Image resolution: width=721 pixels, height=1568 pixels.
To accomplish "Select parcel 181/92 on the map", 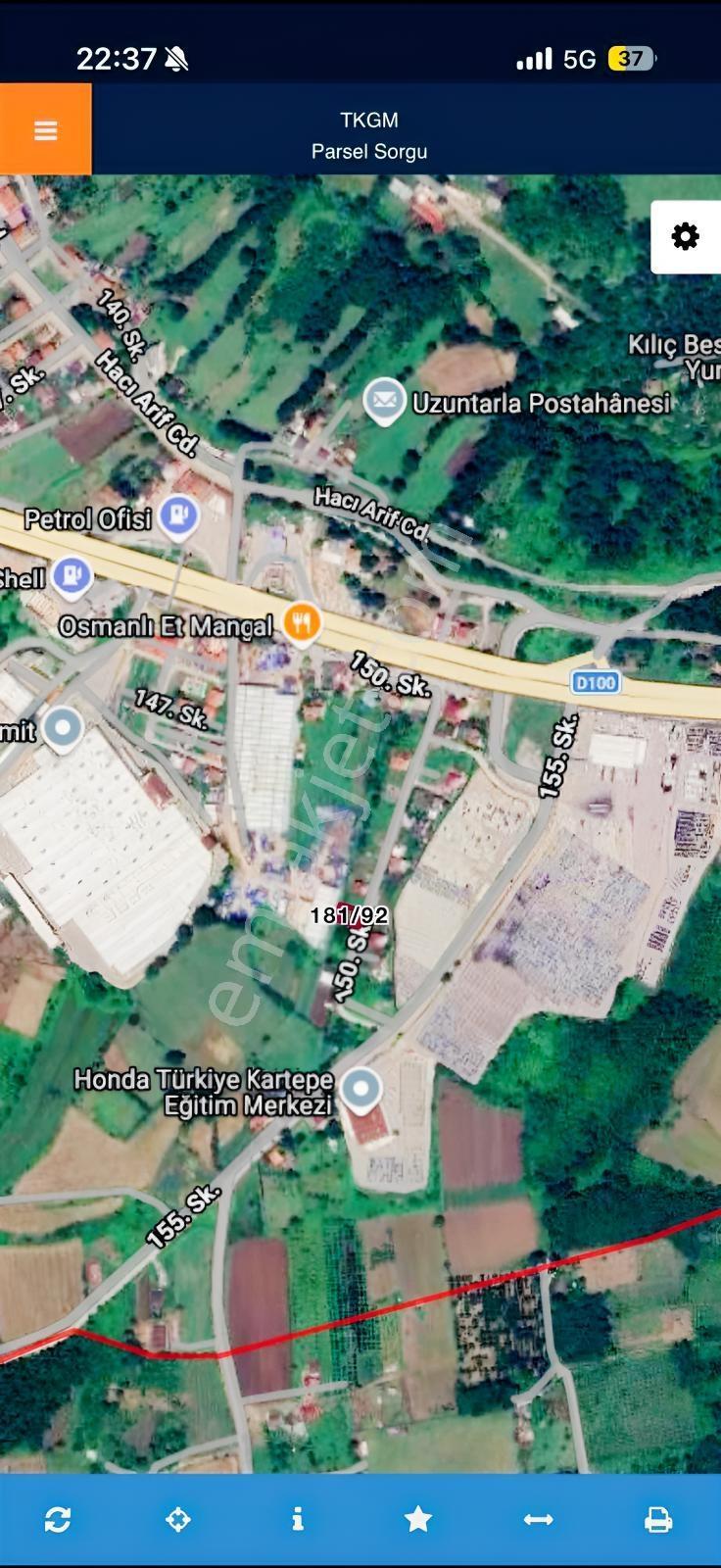I will [349, 915].
